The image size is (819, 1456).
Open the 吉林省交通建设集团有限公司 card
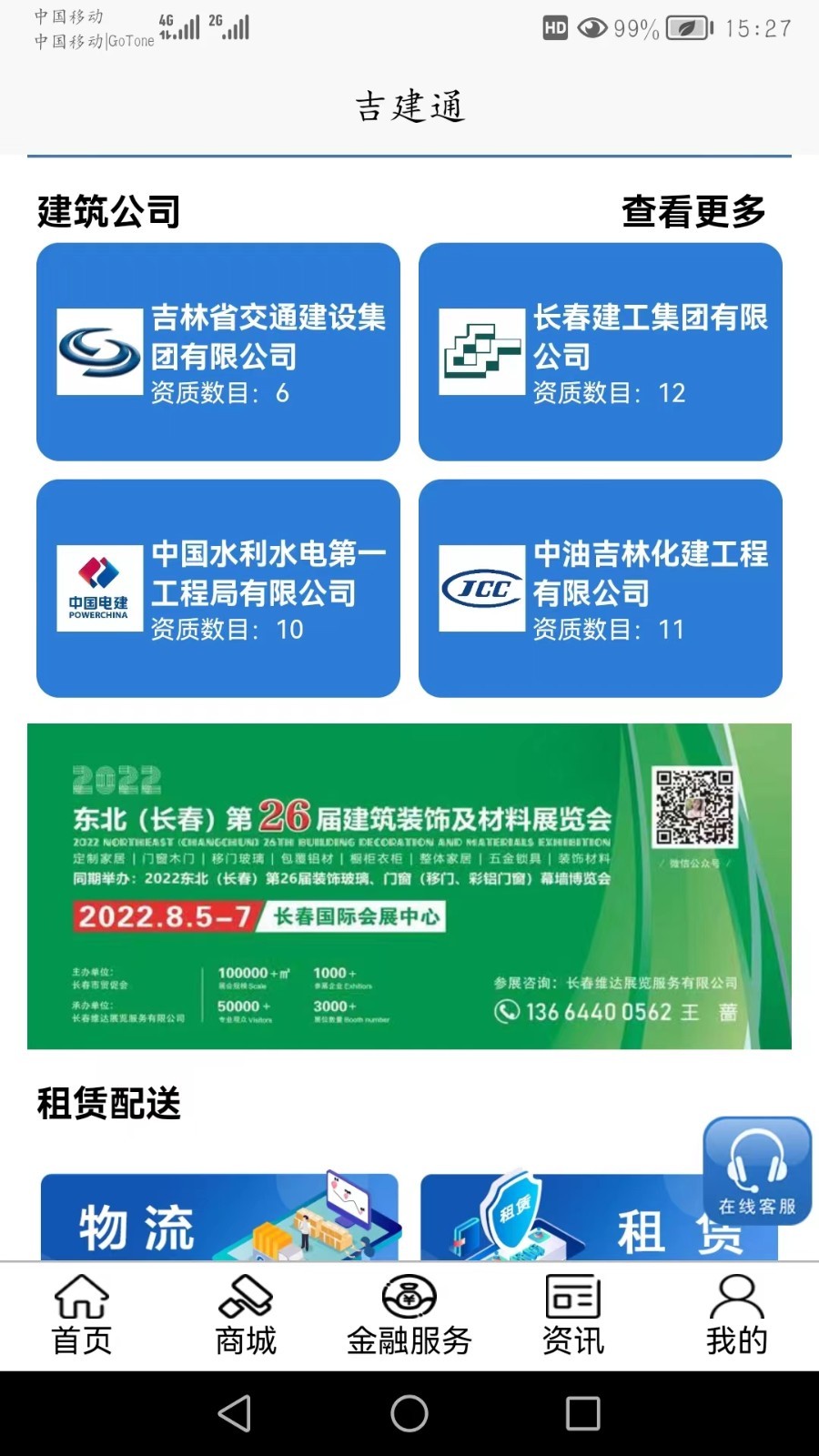218,351
